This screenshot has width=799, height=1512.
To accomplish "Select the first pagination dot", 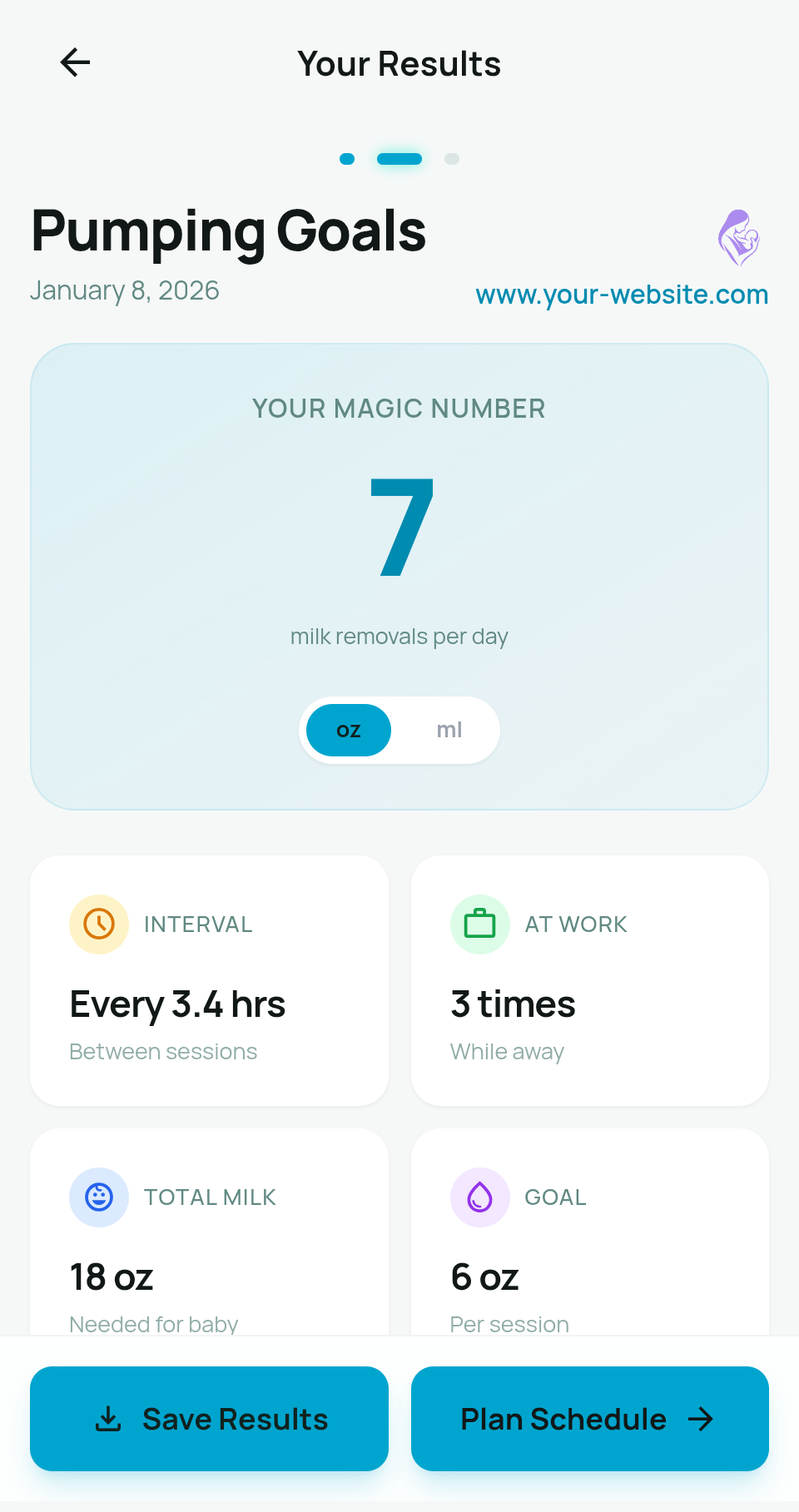I will [x=347, y=159].
